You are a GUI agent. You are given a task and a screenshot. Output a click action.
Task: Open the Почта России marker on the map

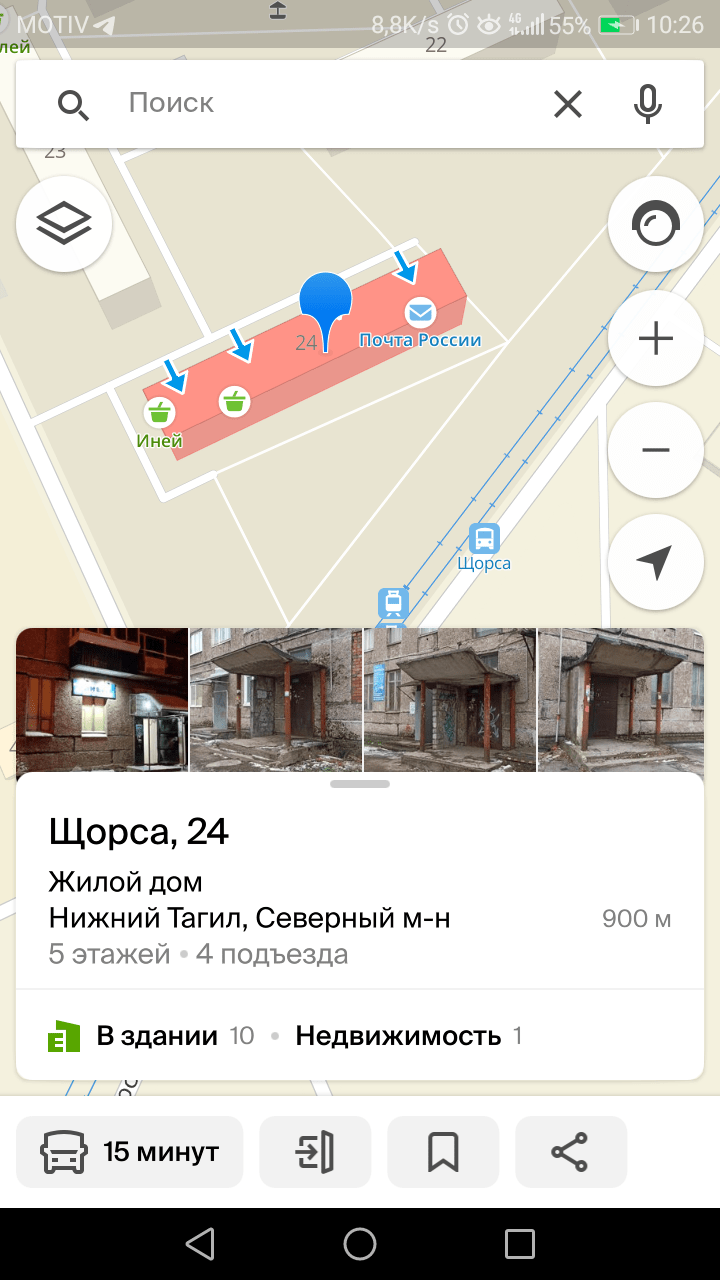420,314
